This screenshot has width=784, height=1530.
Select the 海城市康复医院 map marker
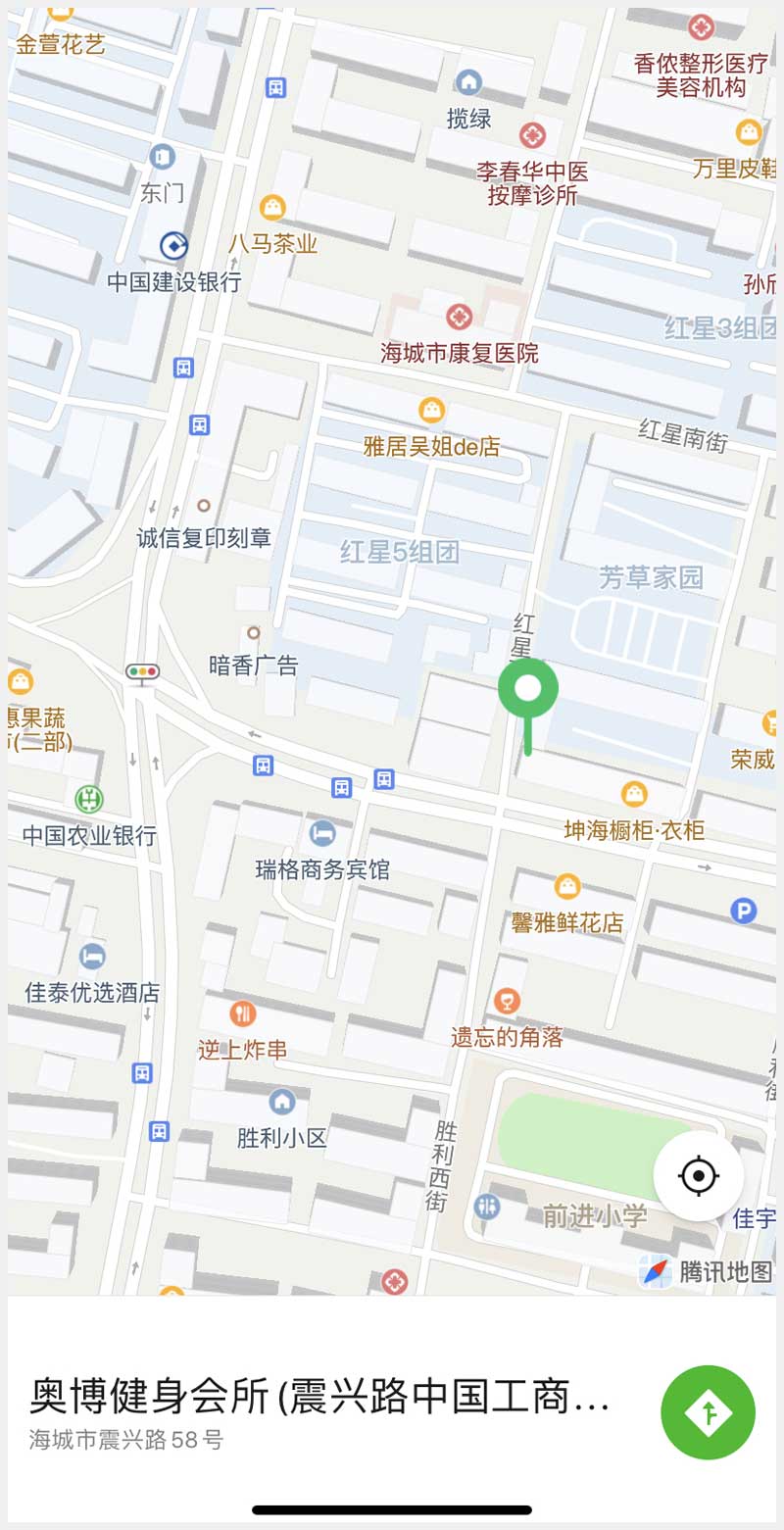(459, 317)
